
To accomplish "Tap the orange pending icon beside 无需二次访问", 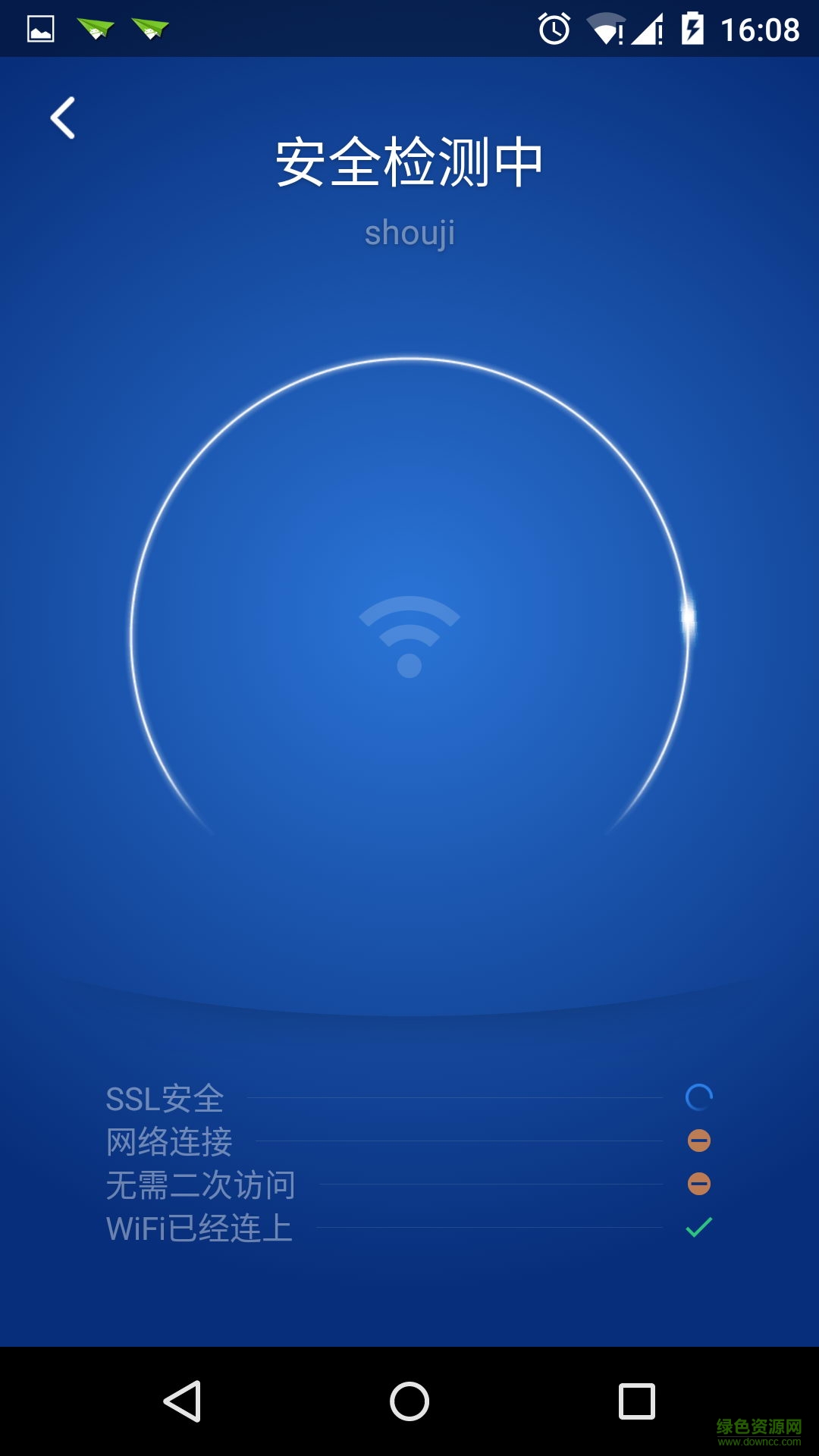I will click(699, 1181).
